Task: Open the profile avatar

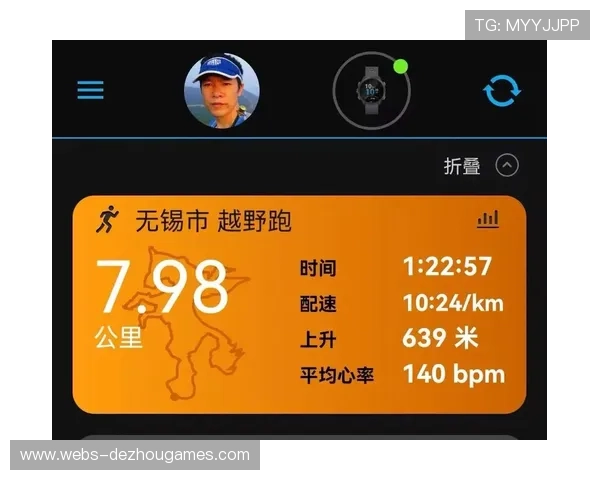Action: click(222, 91)
